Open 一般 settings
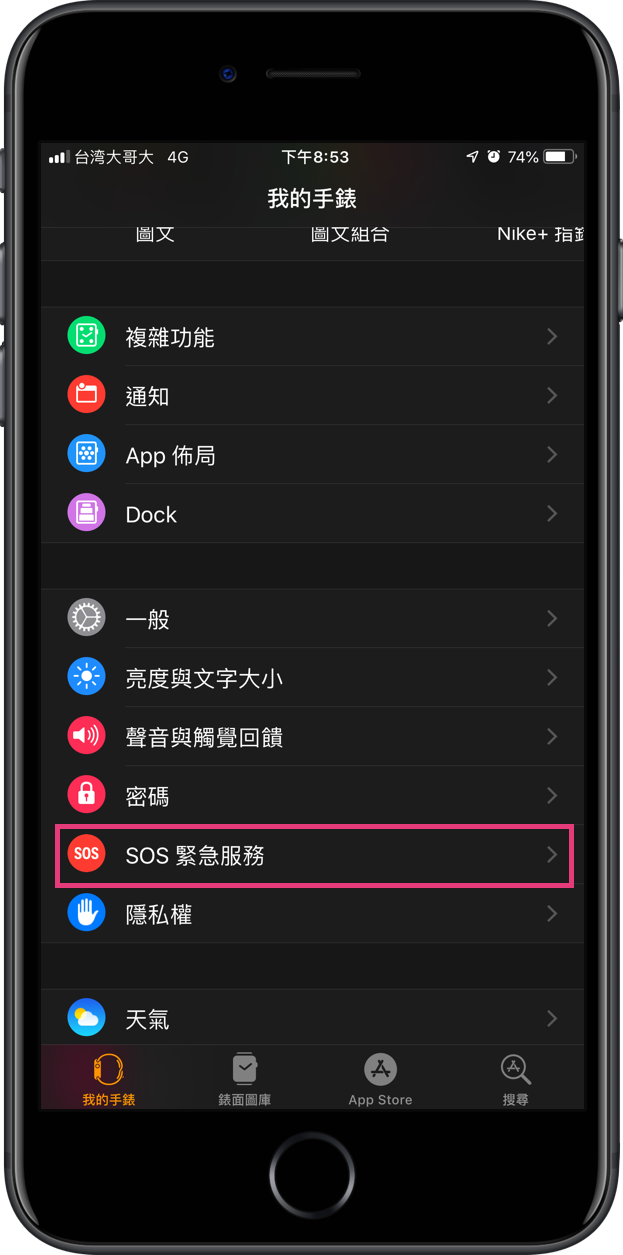This screenshot has width=623, height=1255. coord(312,619)
